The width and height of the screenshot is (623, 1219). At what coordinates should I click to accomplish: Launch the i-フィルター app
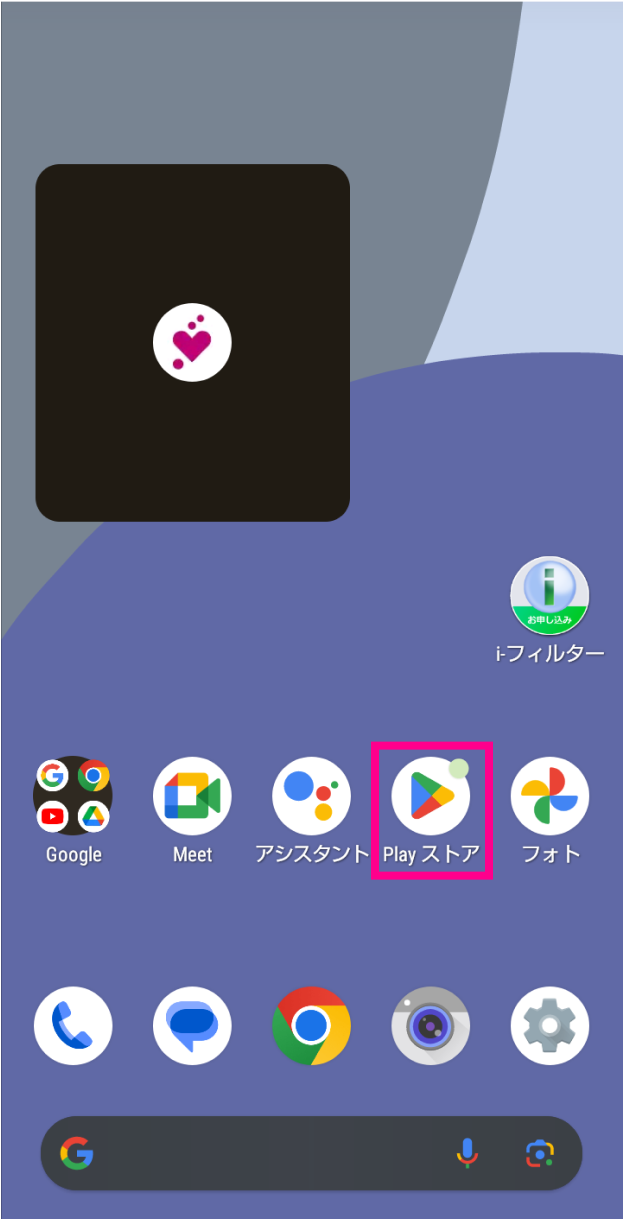pyautogui.click(x=550, y=596)
